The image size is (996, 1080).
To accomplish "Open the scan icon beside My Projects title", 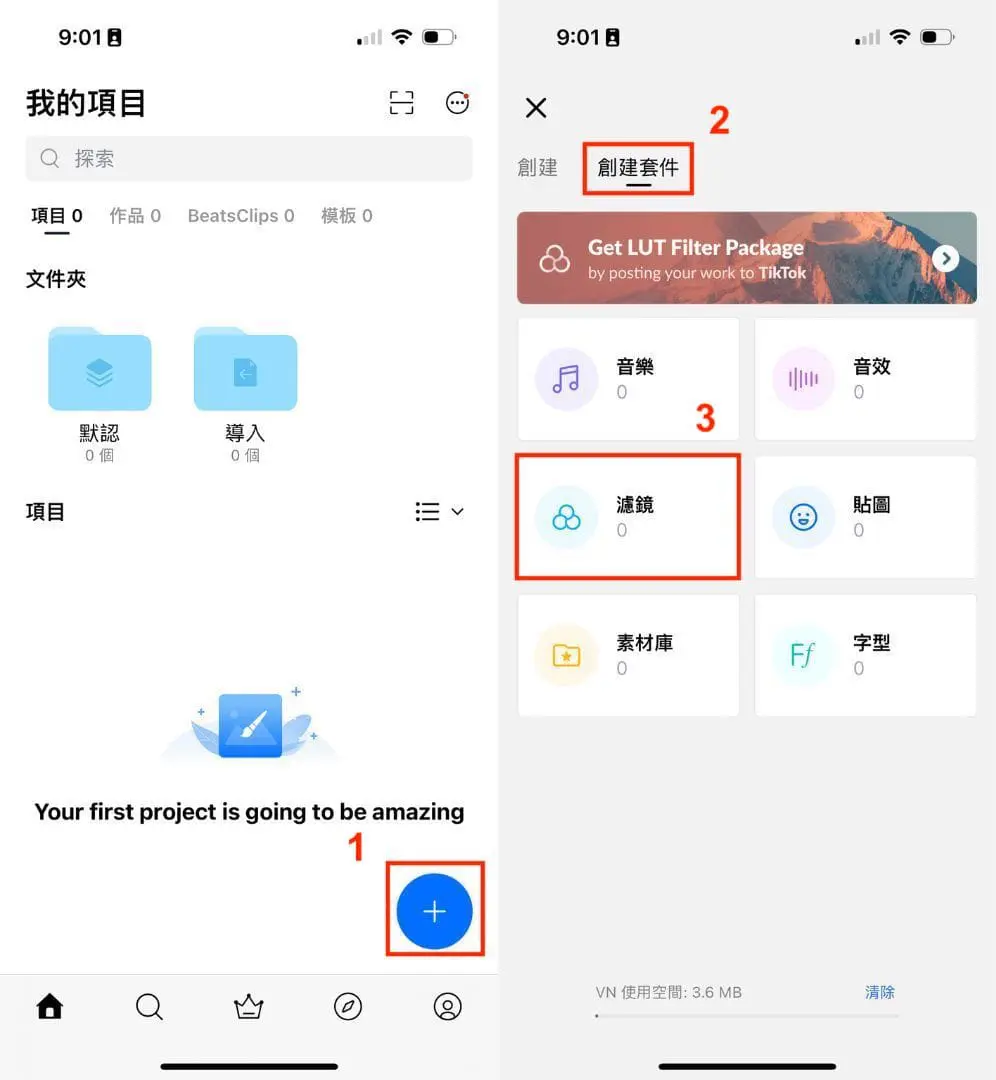I will tap(401, 103).
